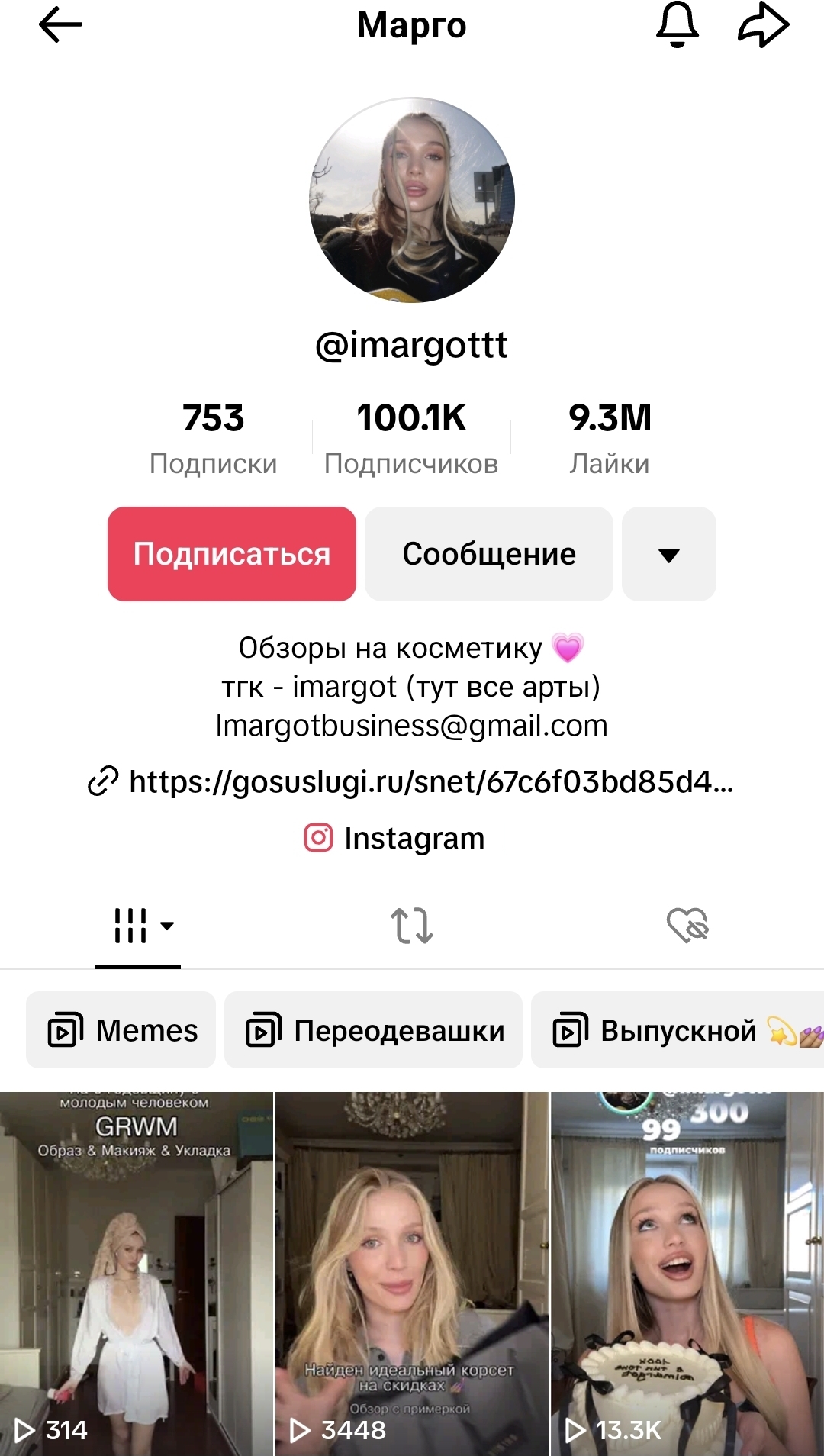Play the corset video with 3448 views

[412, 1274]
